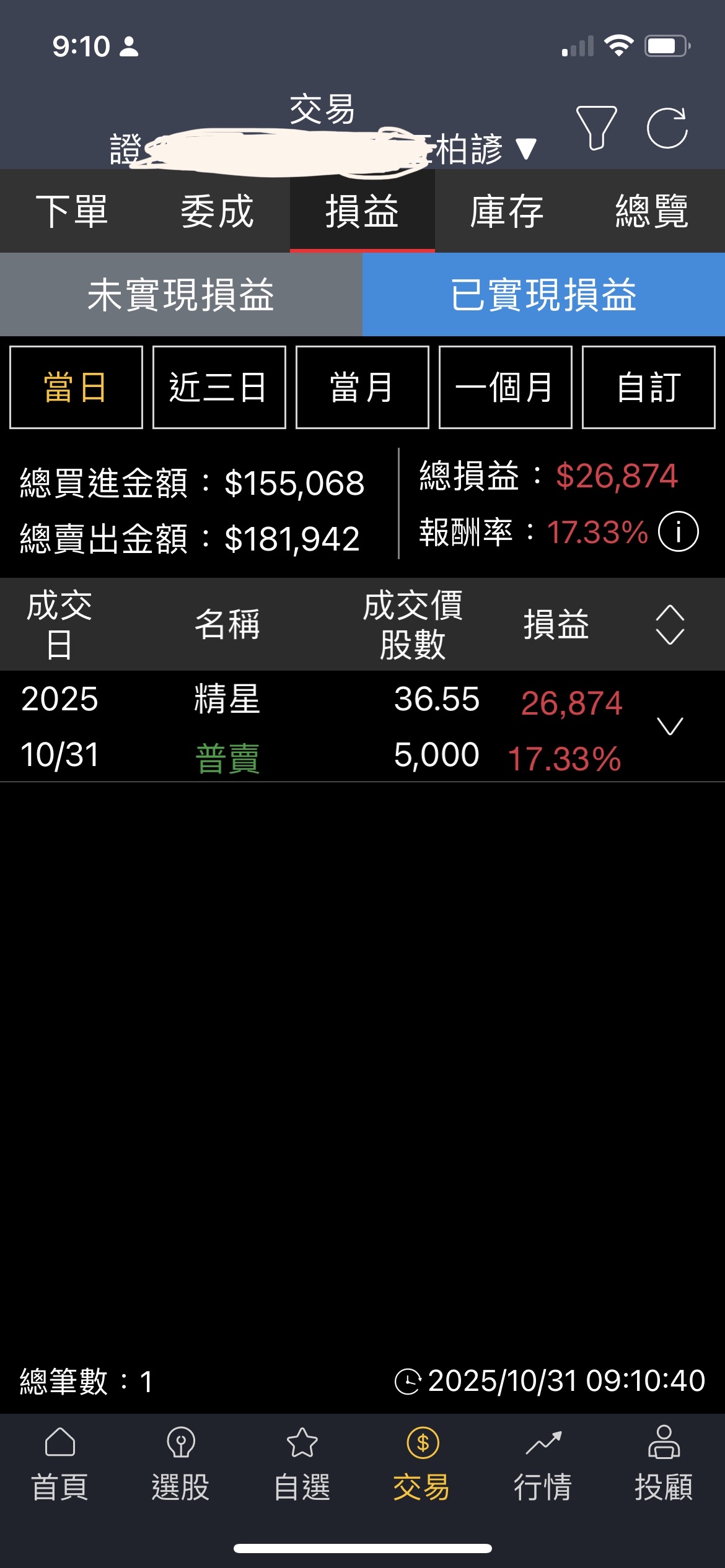725x1568 pixels.
Task: Toggle the 損益 column sort arrows
Action: click(670, 624)
